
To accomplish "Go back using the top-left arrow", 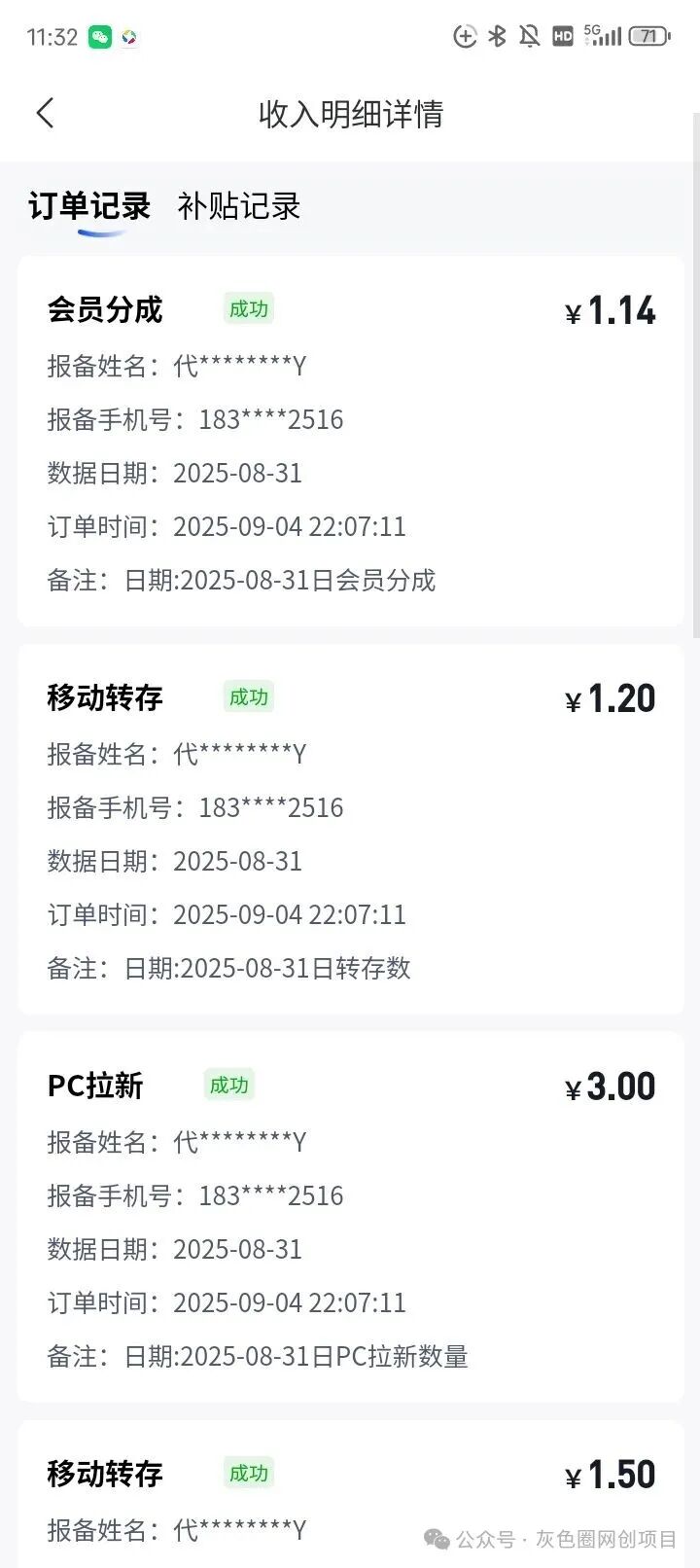I will pyautogui.click(x=45, y=113).
